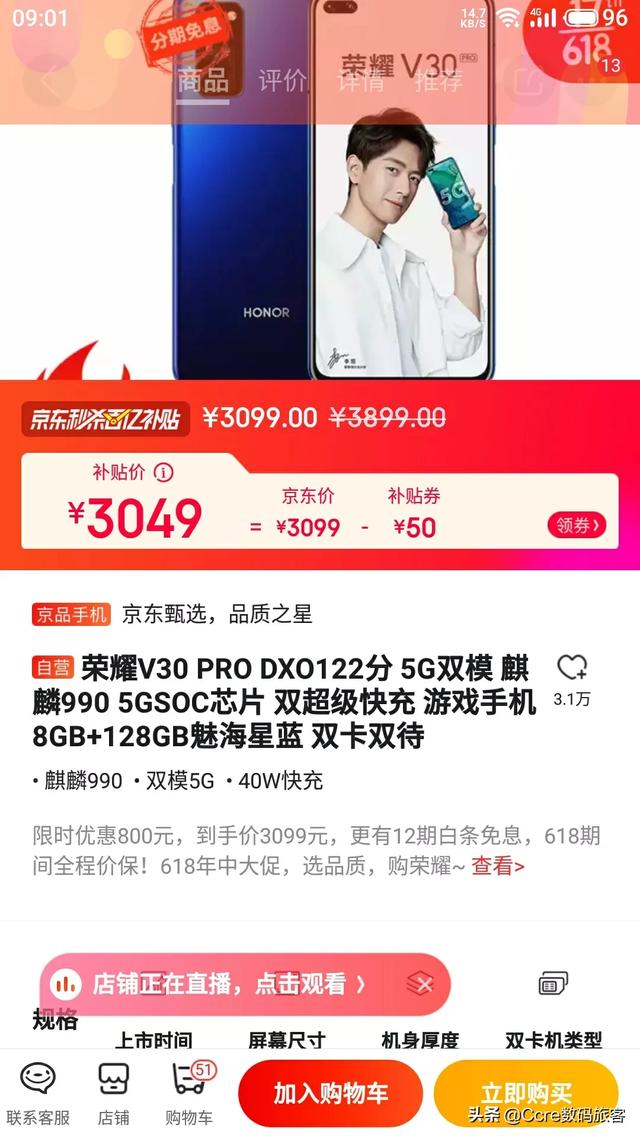Screen dimensions: 640x1138
Task: Open the 补贴价 info icon
Action: [164, 473]
